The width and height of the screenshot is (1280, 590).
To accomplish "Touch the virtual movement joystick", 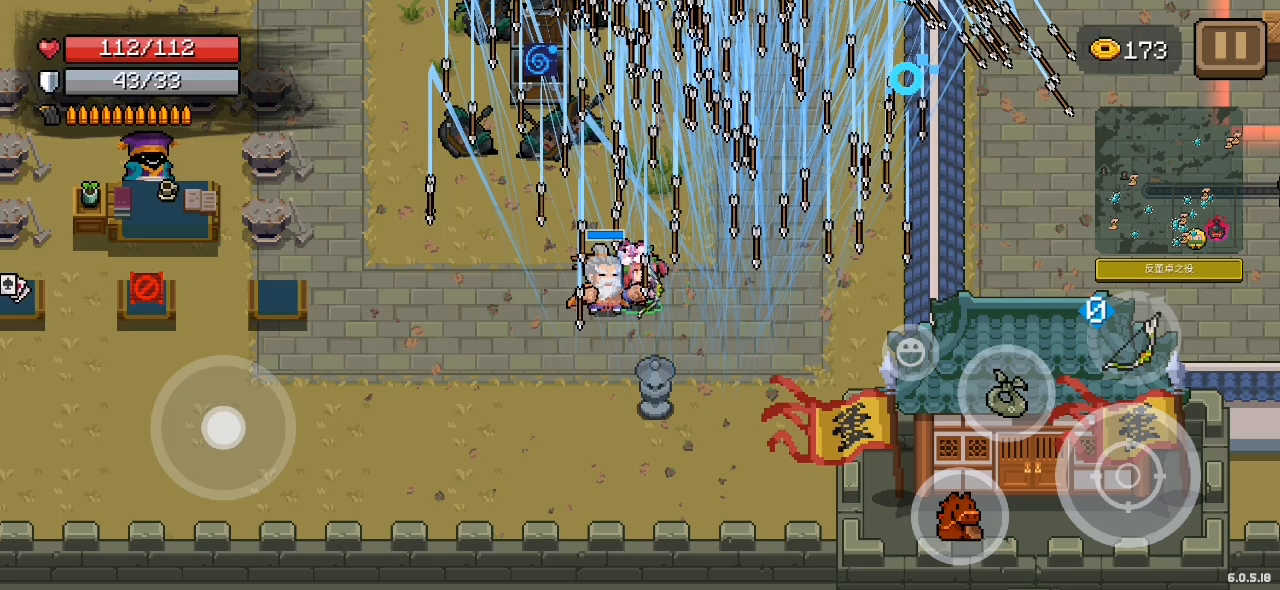I will coord(223,428).
